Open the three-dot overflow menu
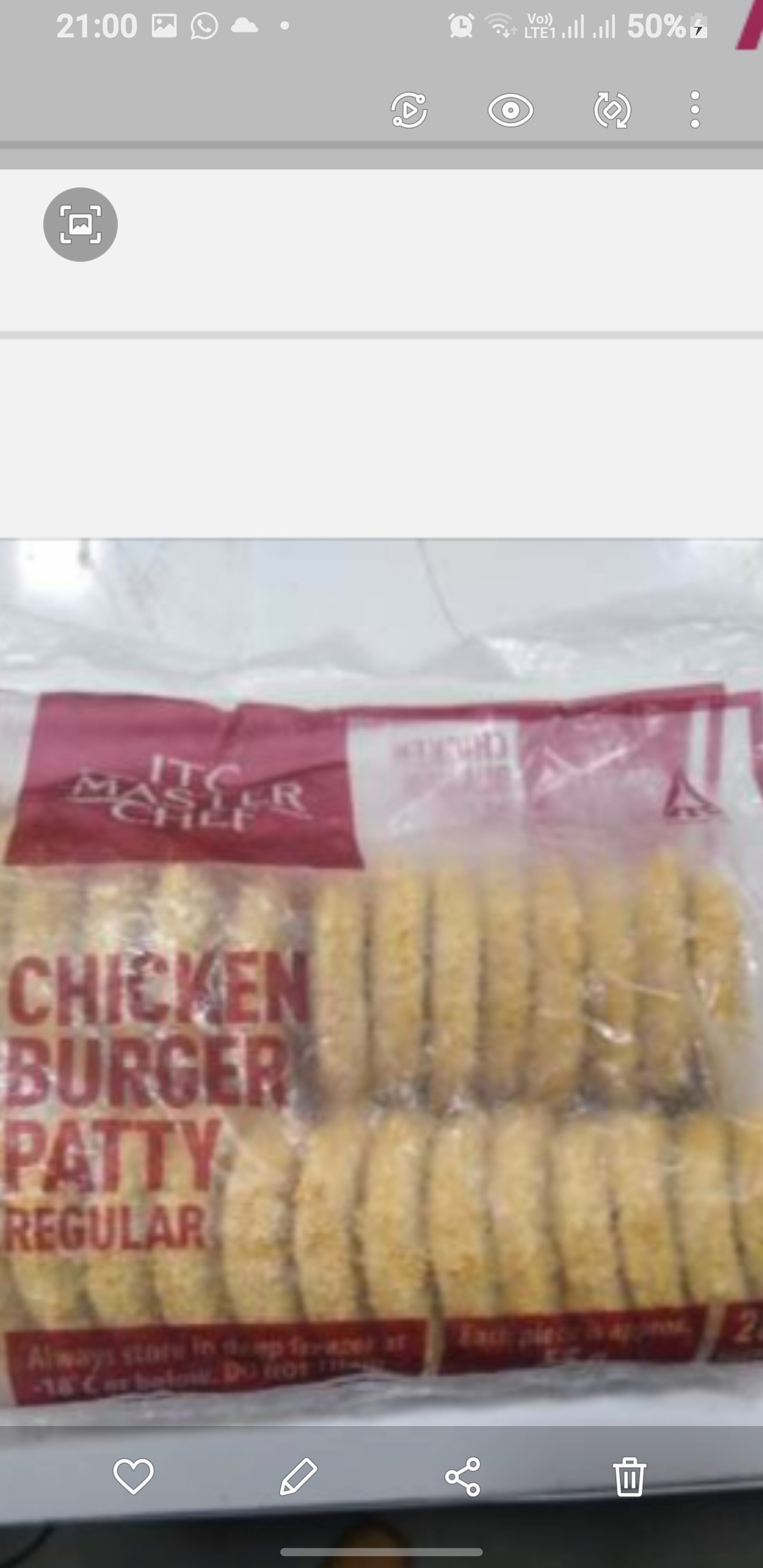Image resolution: width=763 pixels, height=1568 pixels. [695, 110]
